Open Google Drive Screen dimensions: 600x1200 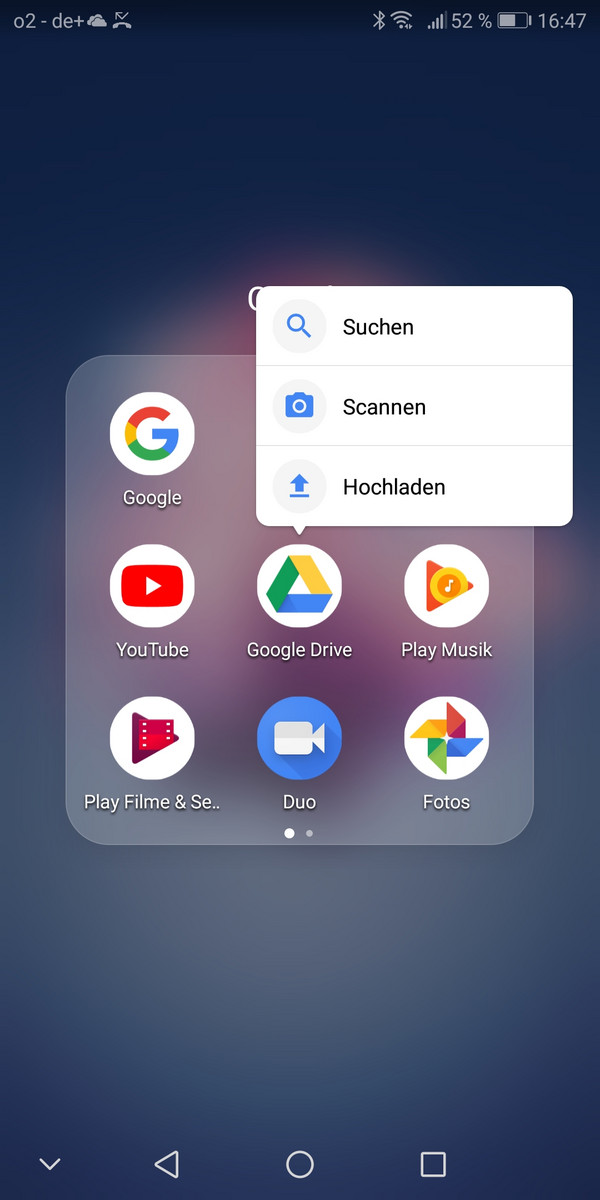click(299, 587)
